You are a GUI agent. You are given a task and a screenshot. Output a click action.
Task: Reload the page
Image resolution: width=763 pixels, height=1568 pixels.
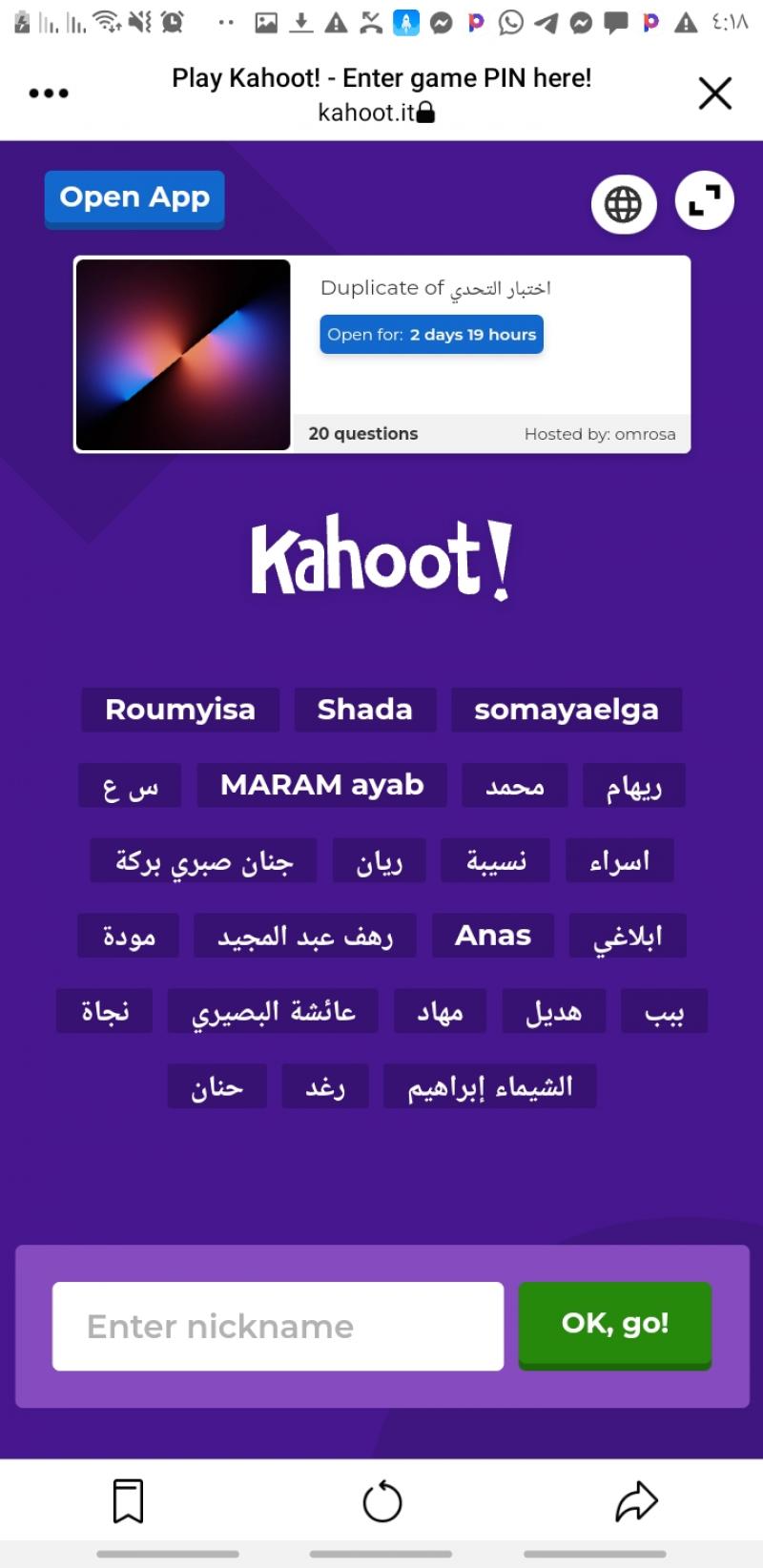coord(382,1502)
